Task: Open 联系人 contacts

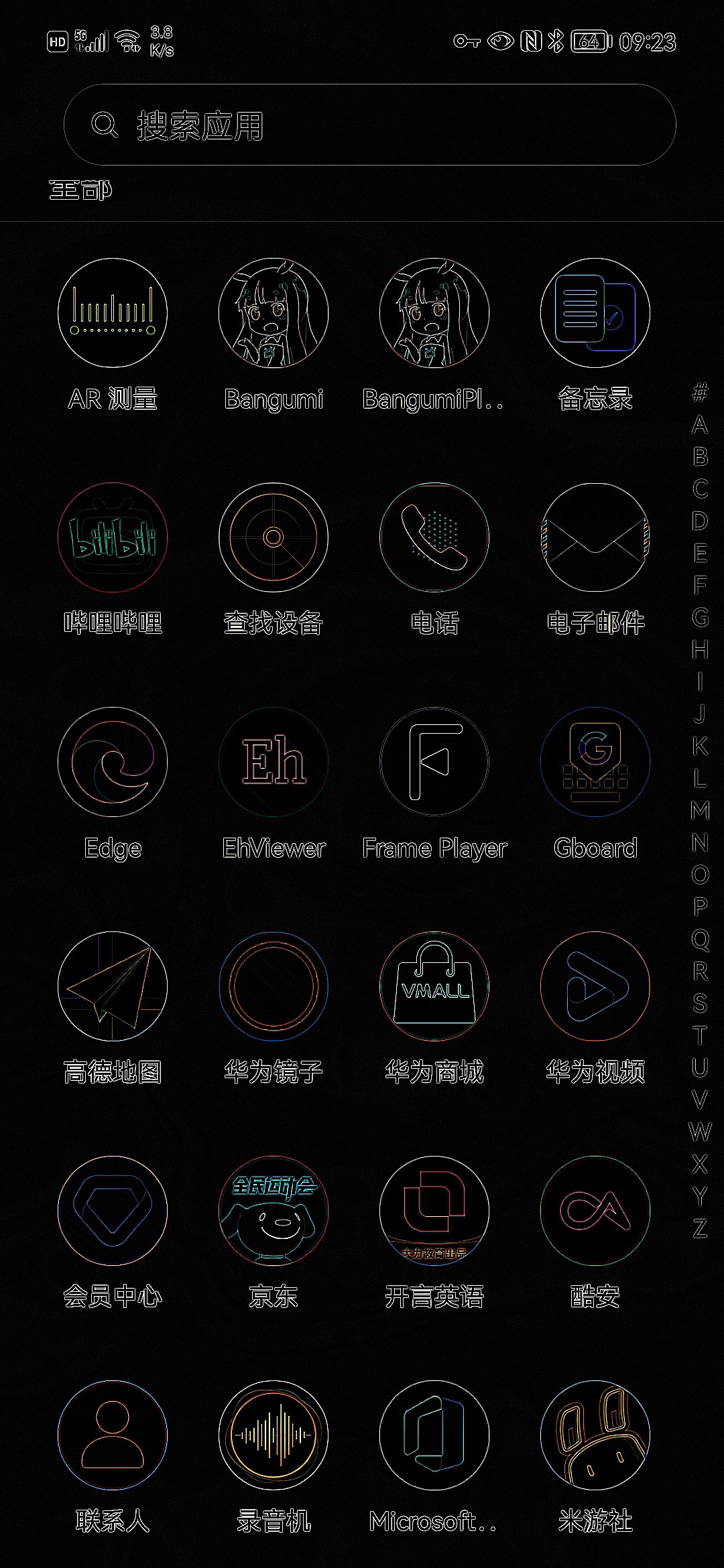Action: tap(113, 1435)
